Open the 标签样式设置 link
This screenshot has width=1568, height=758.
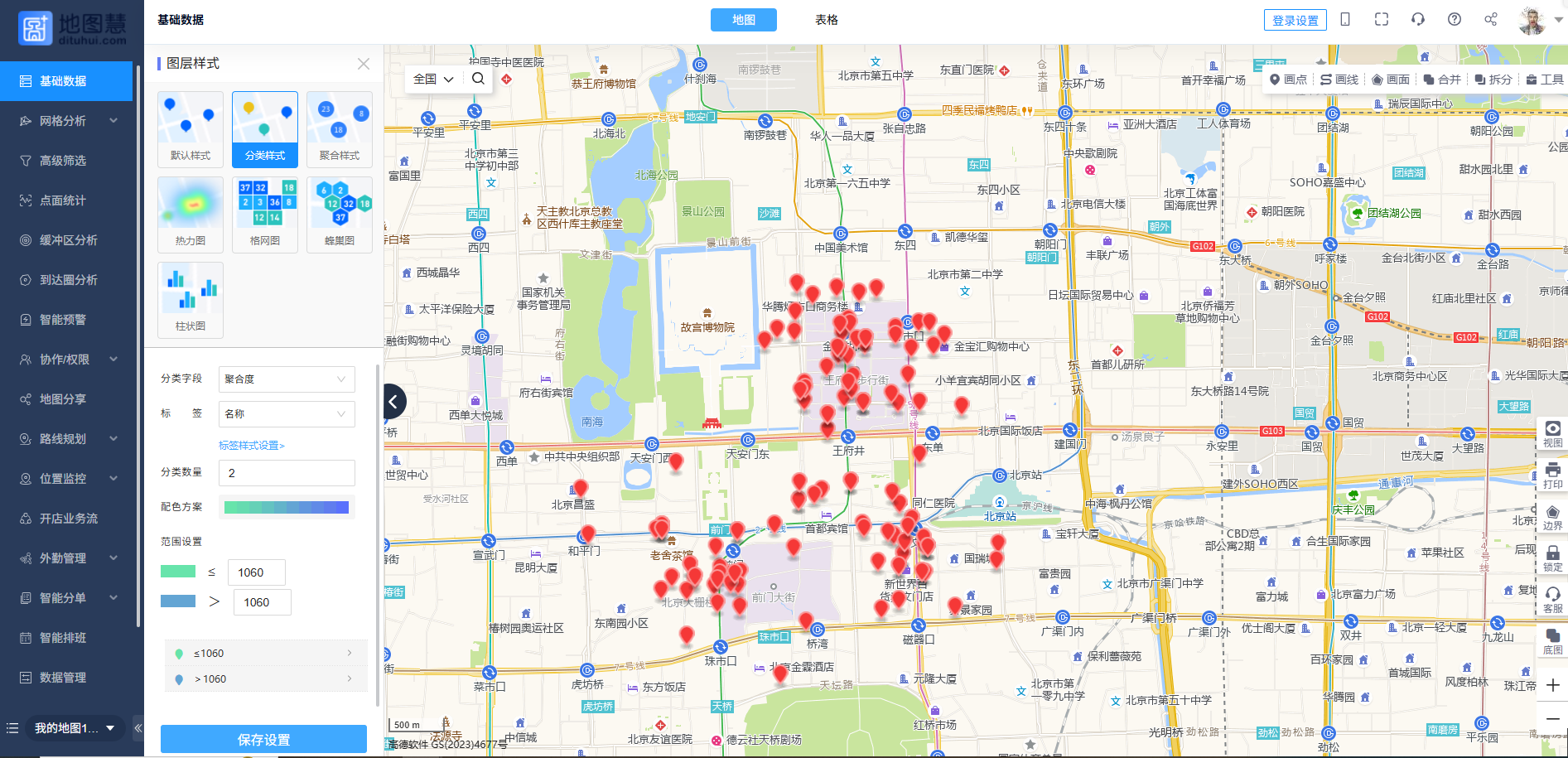click(251, 446)
